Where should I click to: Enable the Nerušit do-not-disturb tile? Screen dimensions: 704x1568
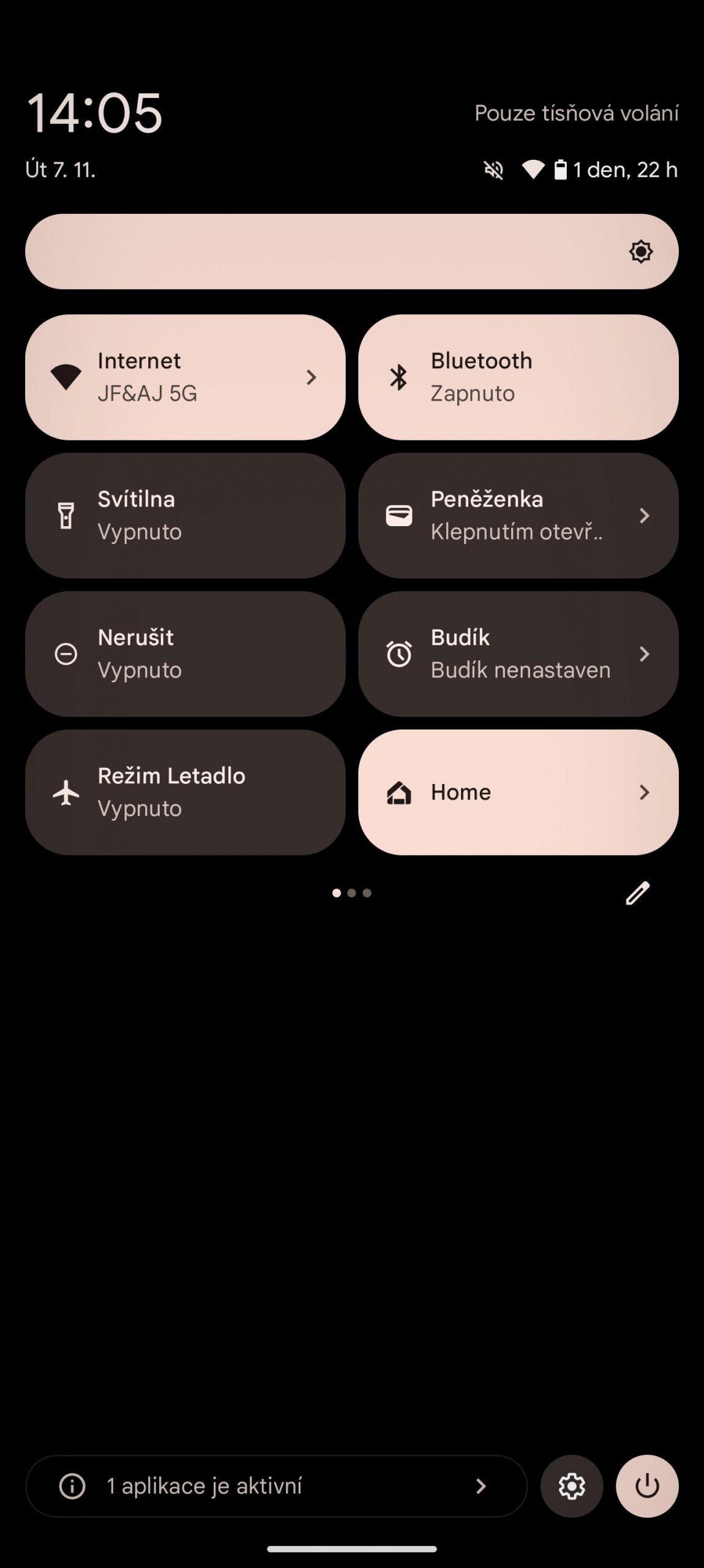(185, 654)
